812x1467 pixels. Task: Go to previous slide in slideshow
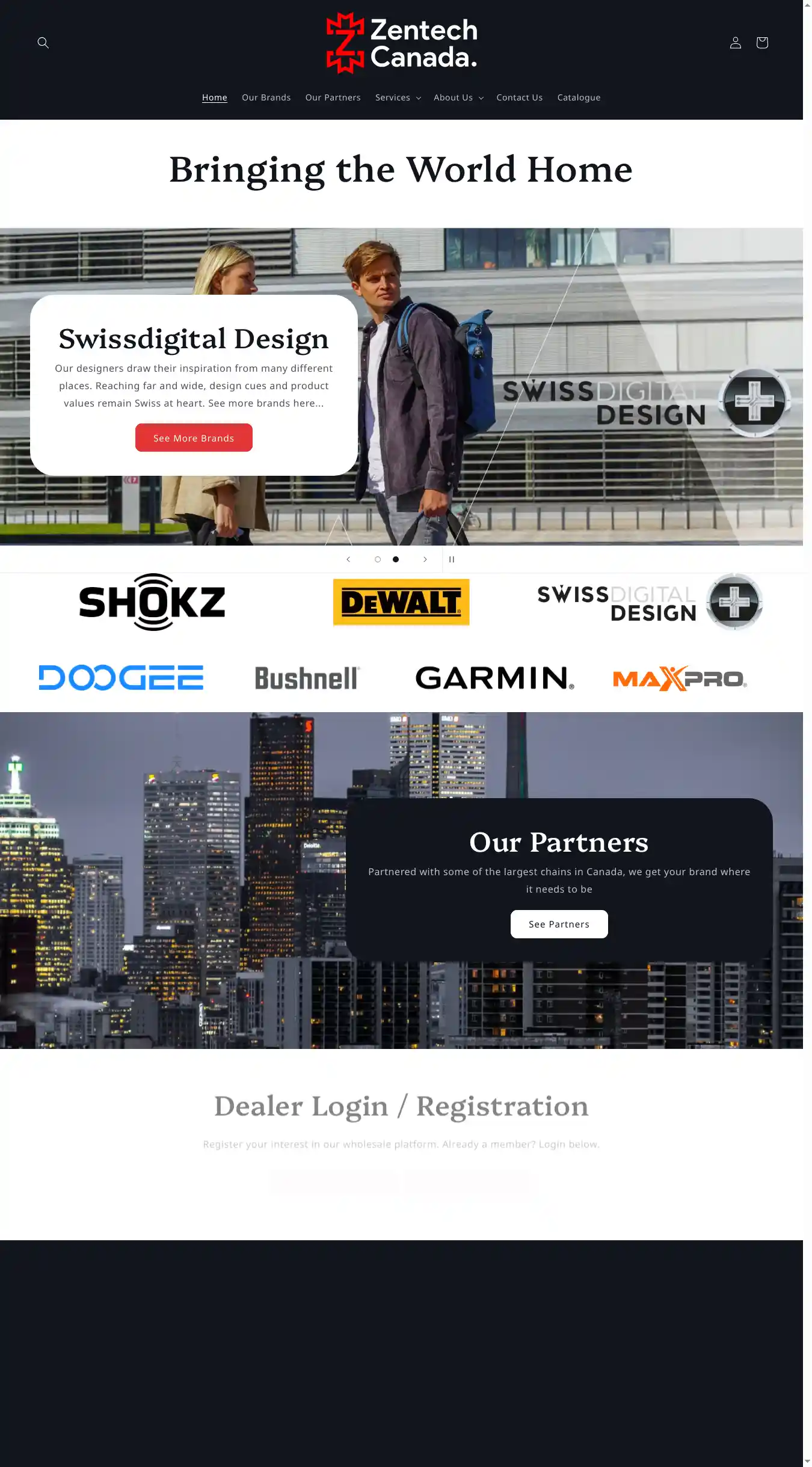pyautogui.click(x=348, y=559)
